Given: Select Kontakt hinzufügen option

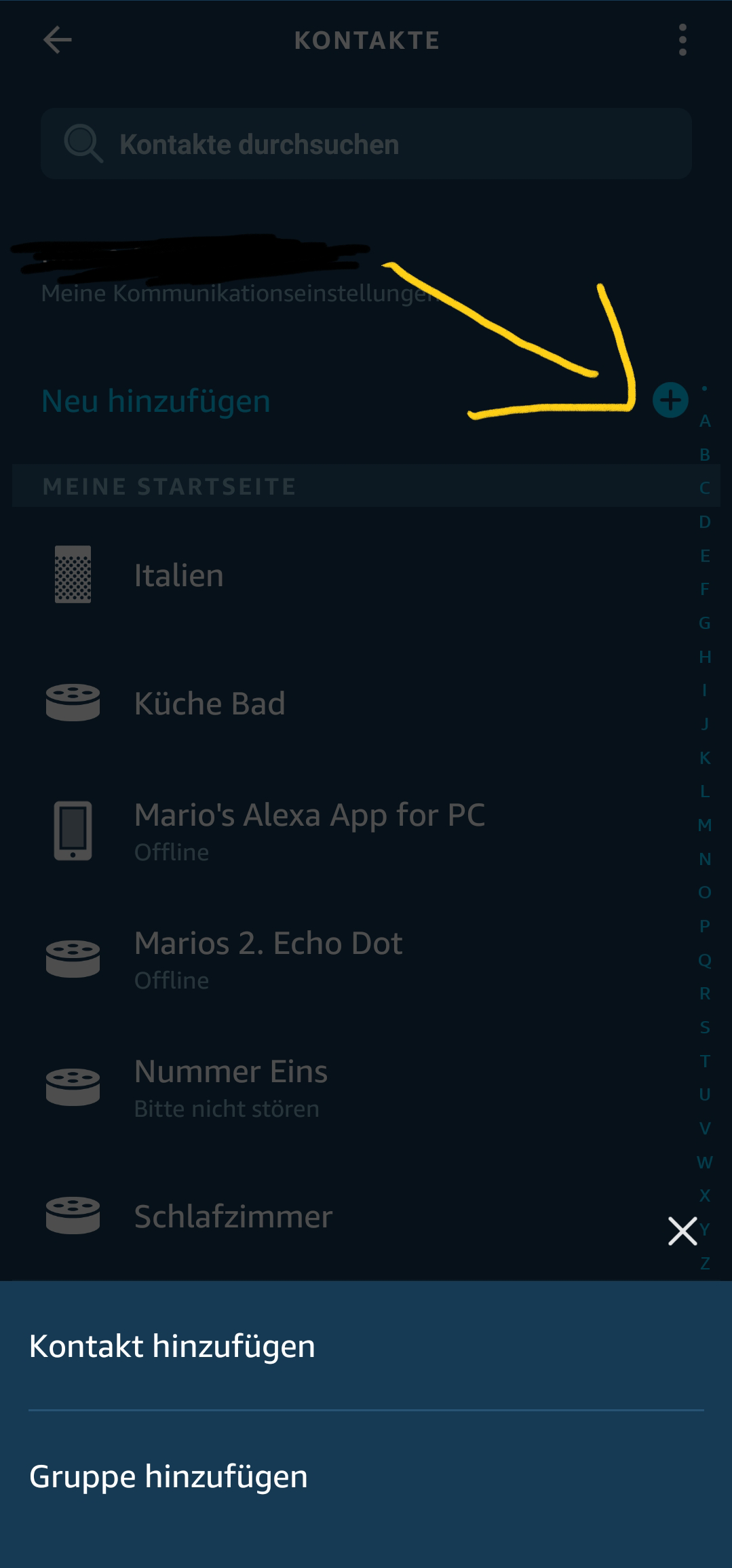Looking at the screenshot, I should click(172, 1346).
